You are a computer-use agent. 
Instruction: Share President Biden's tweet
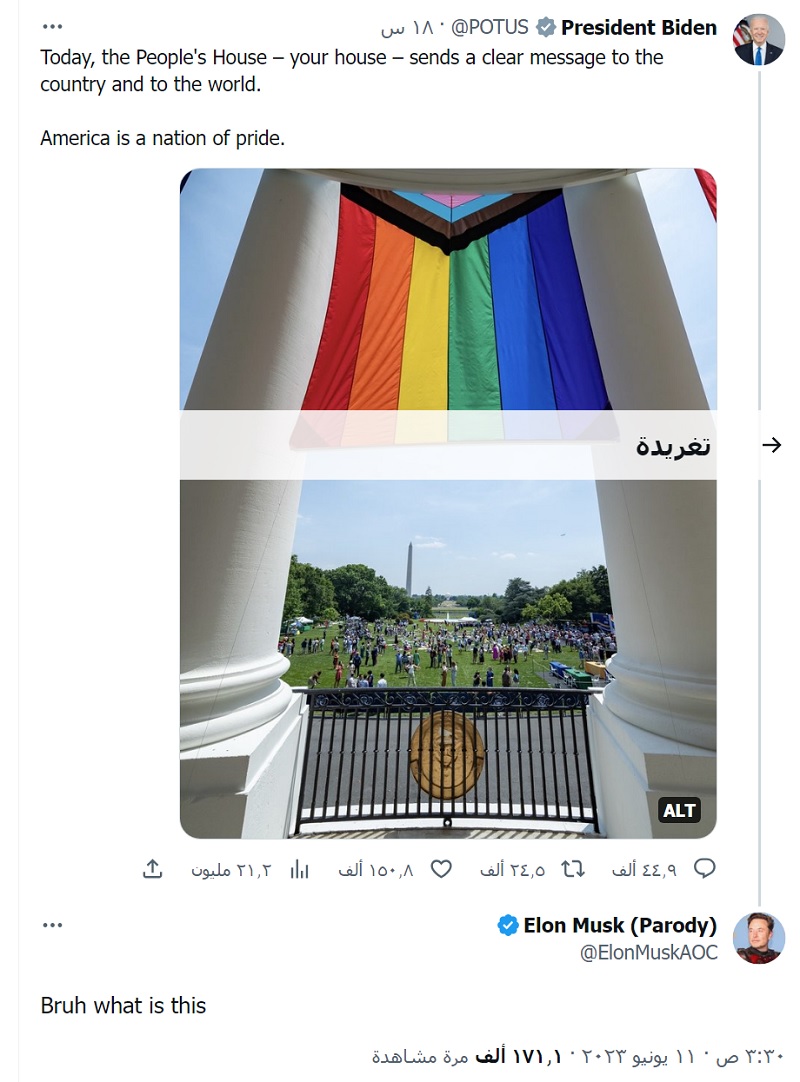(152, 869)
